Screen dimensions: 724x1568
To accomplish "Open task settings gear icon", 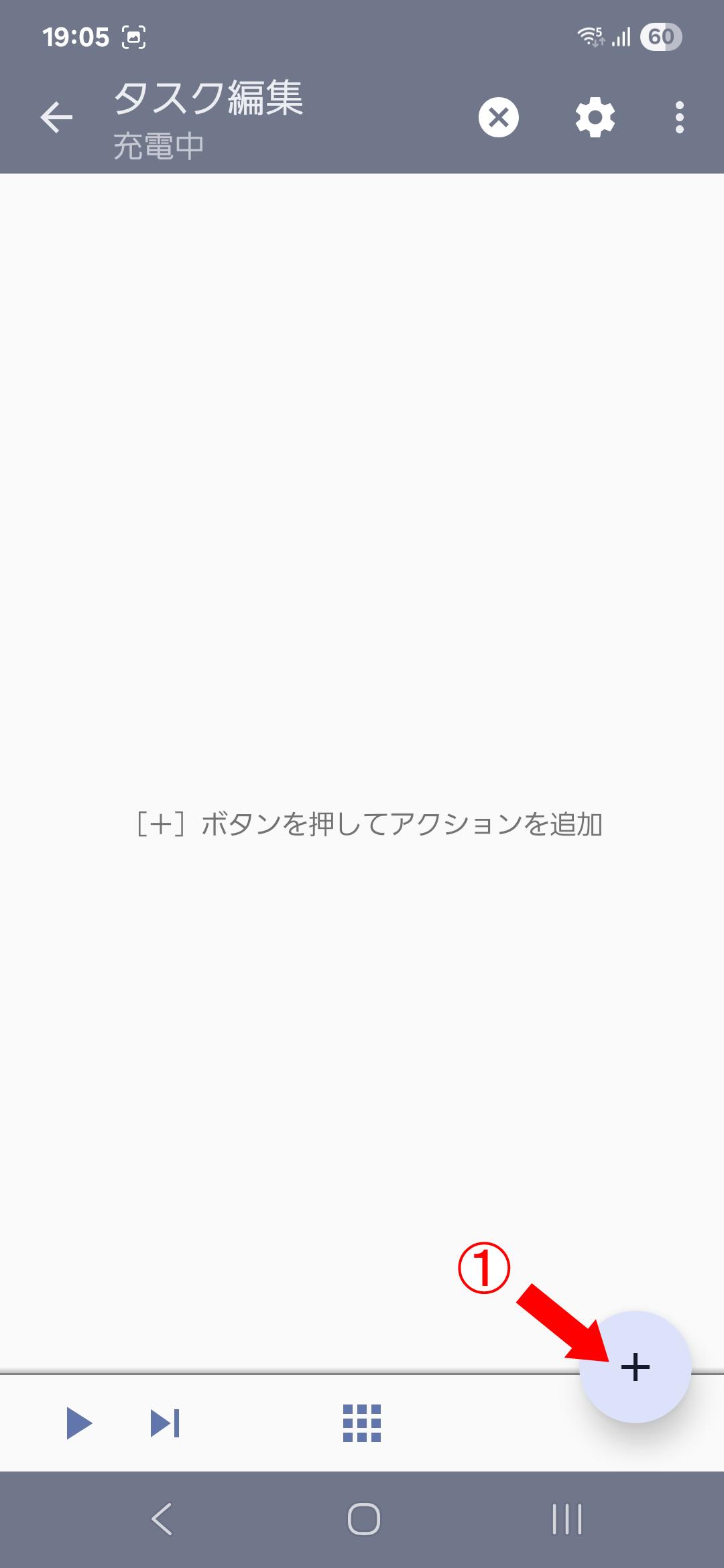I will pos(595,117).
